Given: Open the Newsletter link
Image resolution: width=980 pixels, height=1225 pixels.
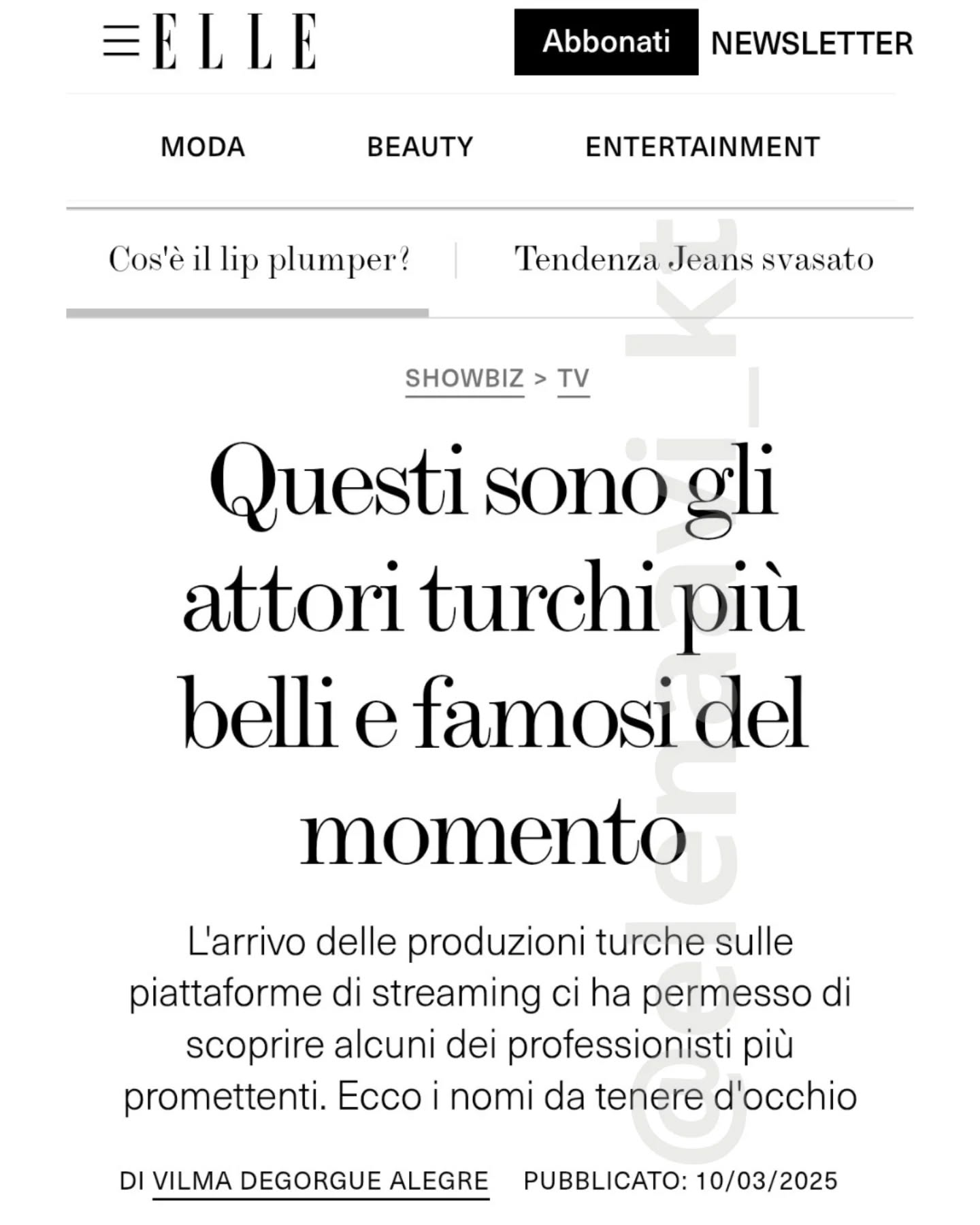Looking at the screenshot, I should [812, 44].
